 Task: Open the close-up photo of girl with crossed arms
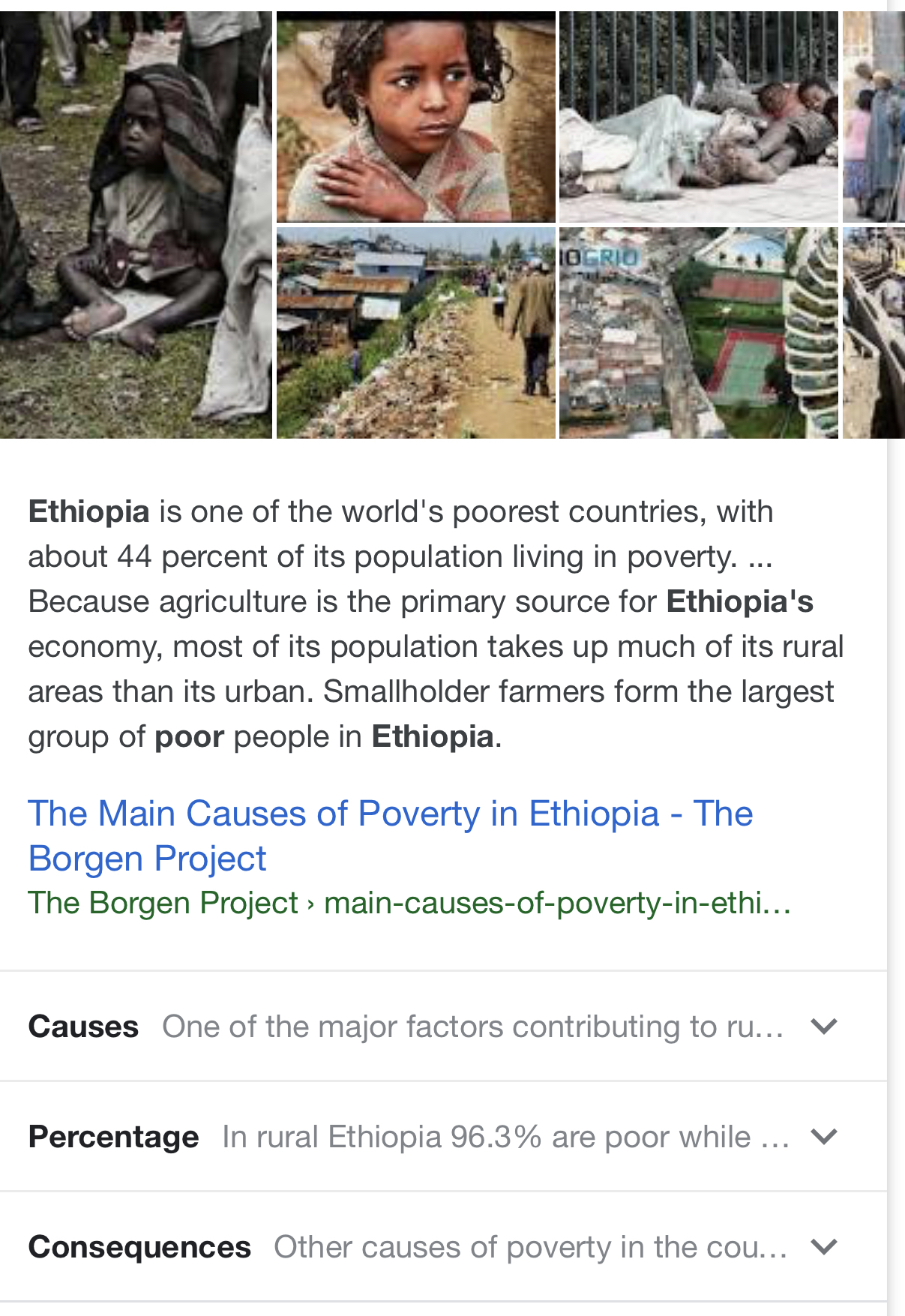[416, 117]
